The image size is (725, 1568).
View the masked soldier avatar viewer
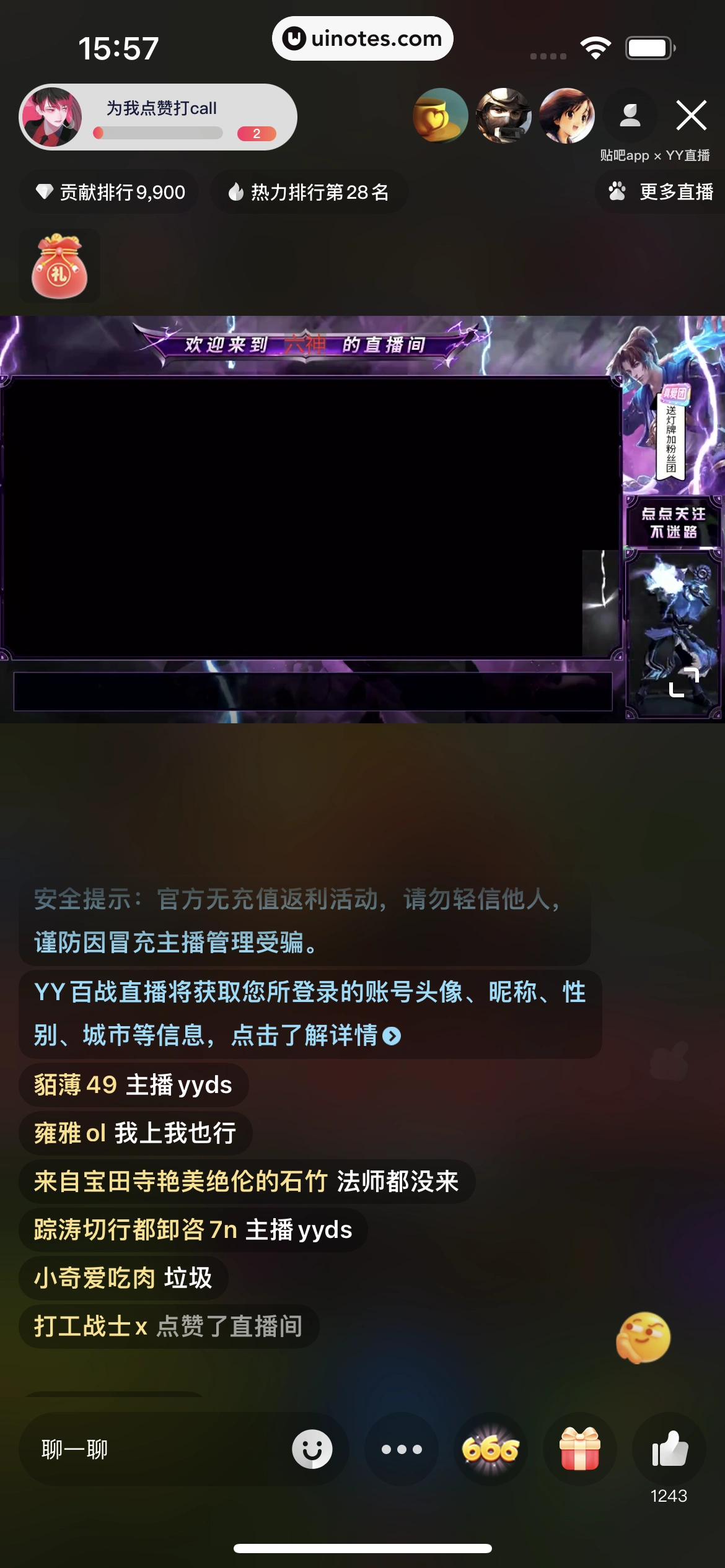(503, 116)
